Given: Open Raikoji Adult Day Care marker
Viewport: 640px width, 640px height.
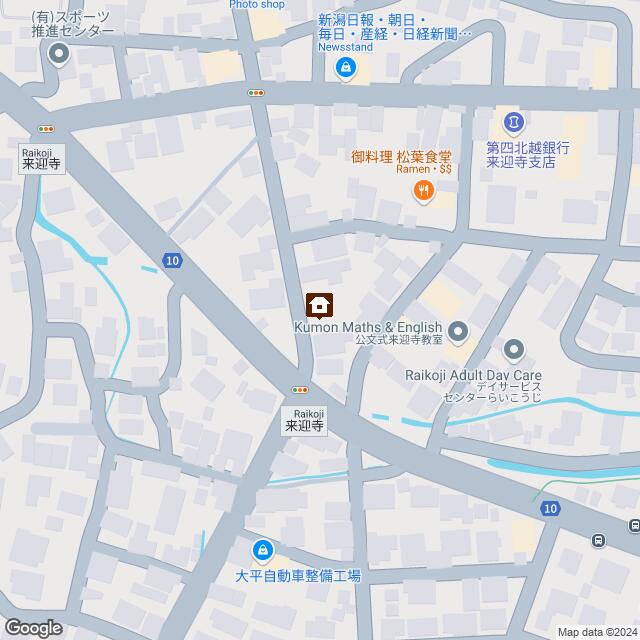Looking at the screenshot, I should point(514,350).
